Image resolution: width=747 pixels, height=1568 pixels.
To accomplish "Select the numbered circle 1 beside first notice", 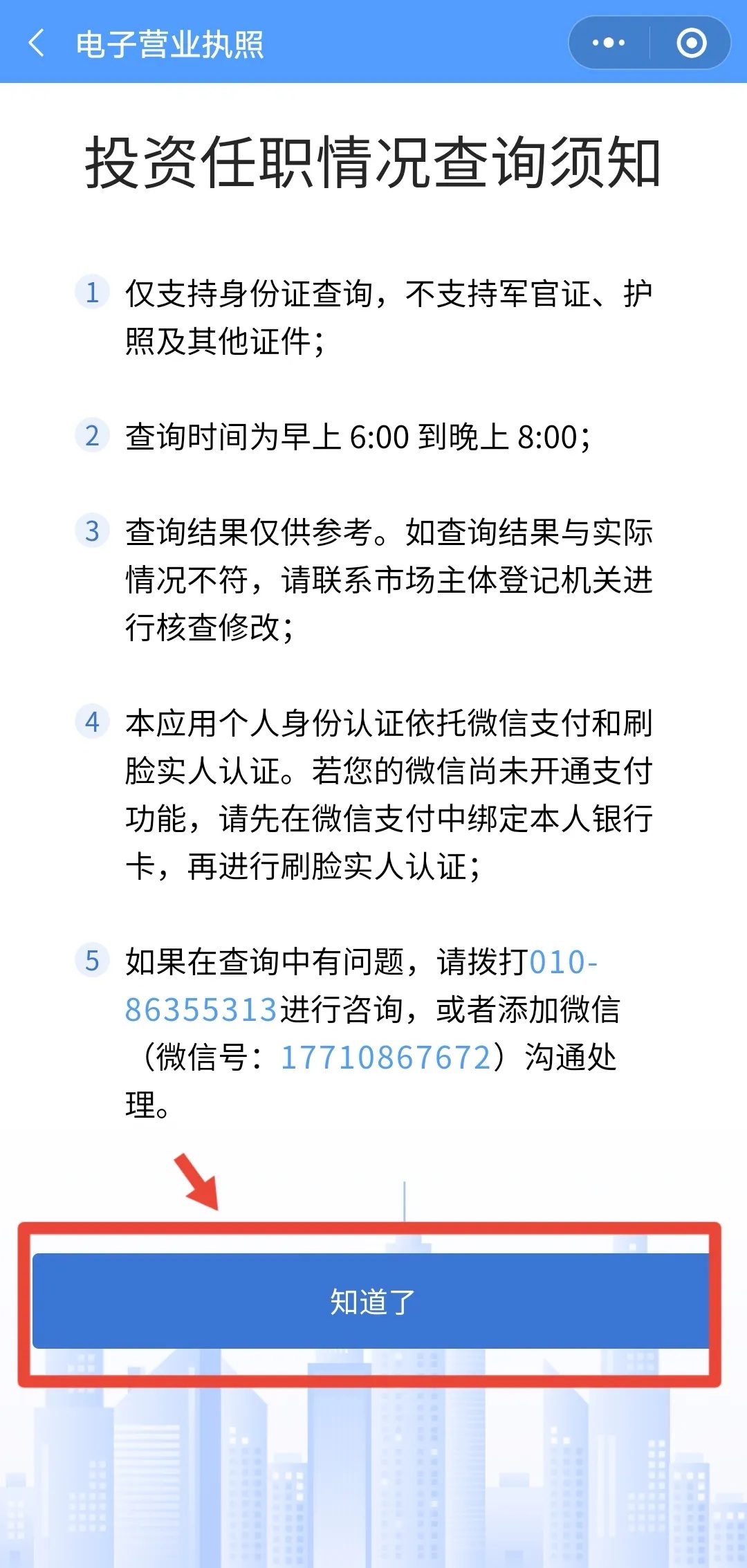I will 93,290.
